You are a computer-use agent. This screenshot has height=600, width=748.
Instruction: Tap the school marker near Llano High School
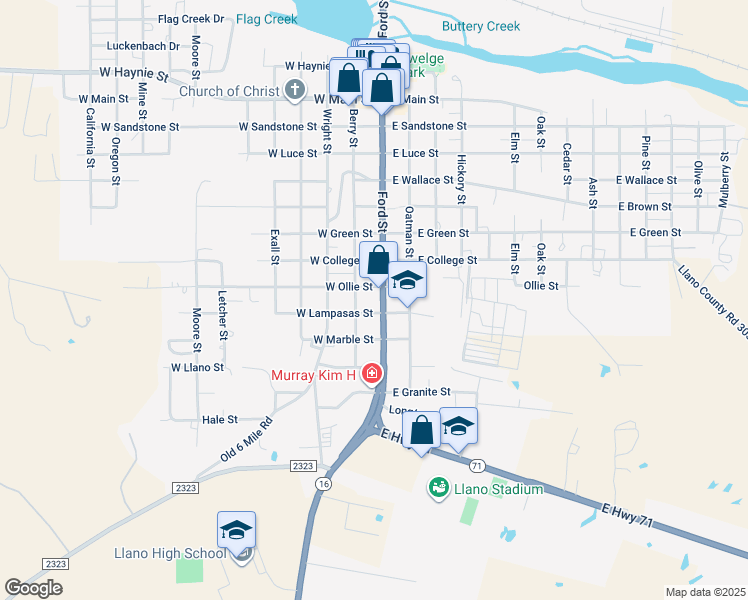click(x=237, y=531)
